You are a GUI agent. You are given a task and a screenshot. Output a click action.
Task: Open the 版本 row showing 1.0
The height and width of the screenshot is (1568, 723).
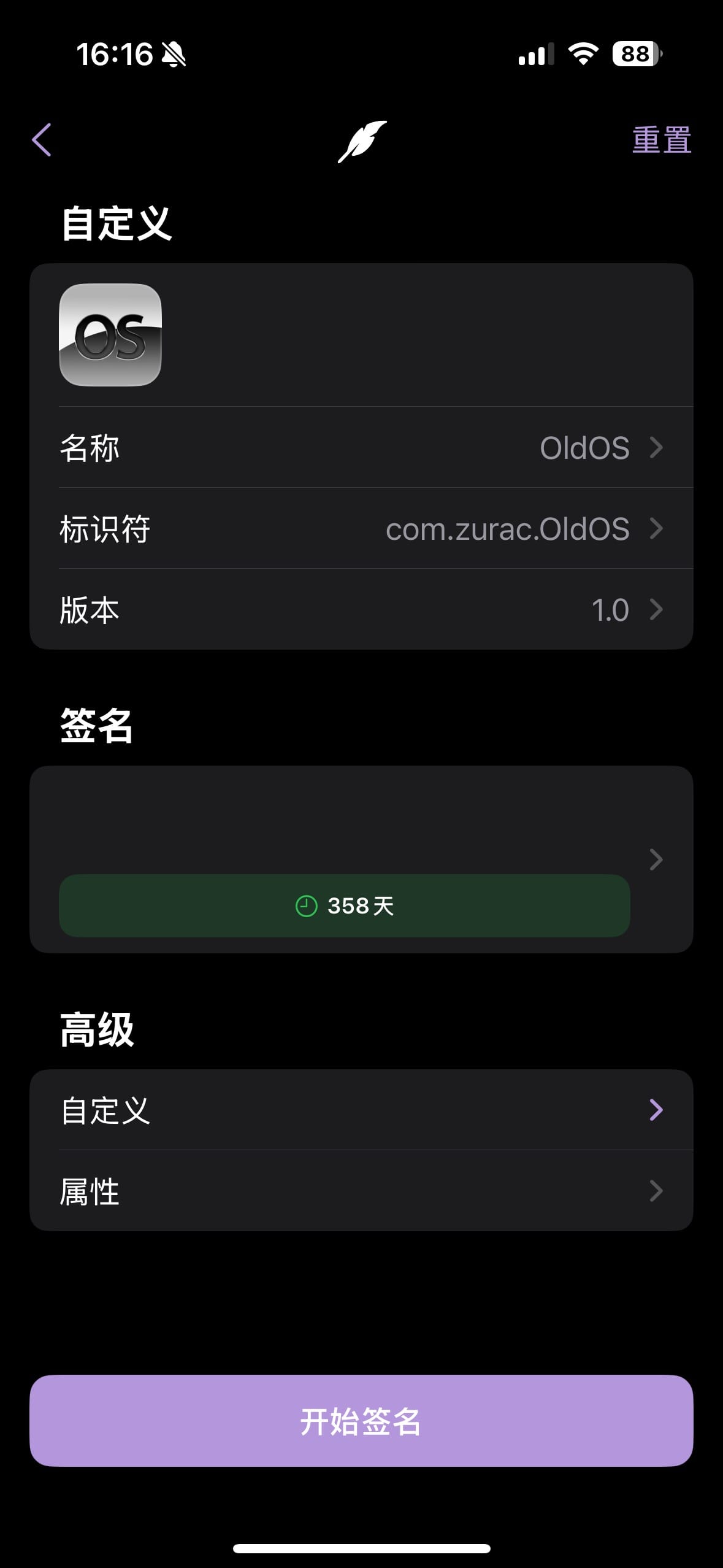pyautogui.click(x=361, y=610)
